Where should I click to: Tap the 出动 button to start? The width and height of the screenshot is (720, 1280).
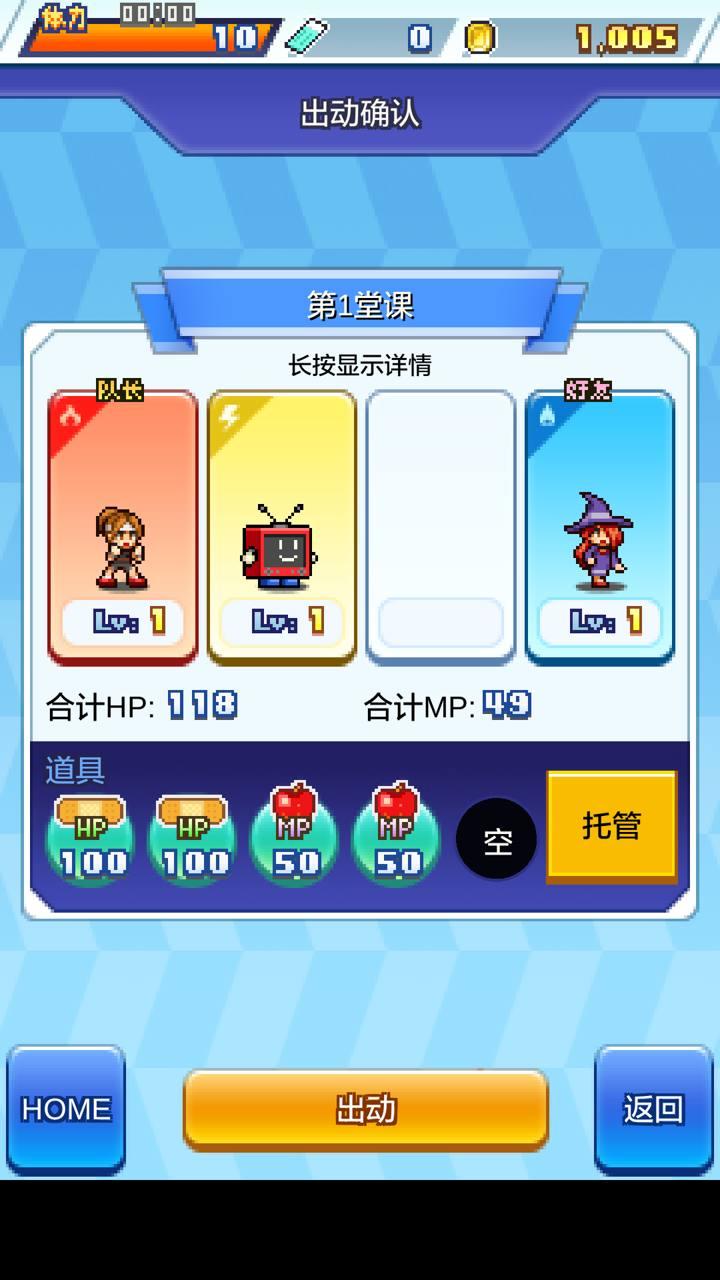coord(365,1109)
